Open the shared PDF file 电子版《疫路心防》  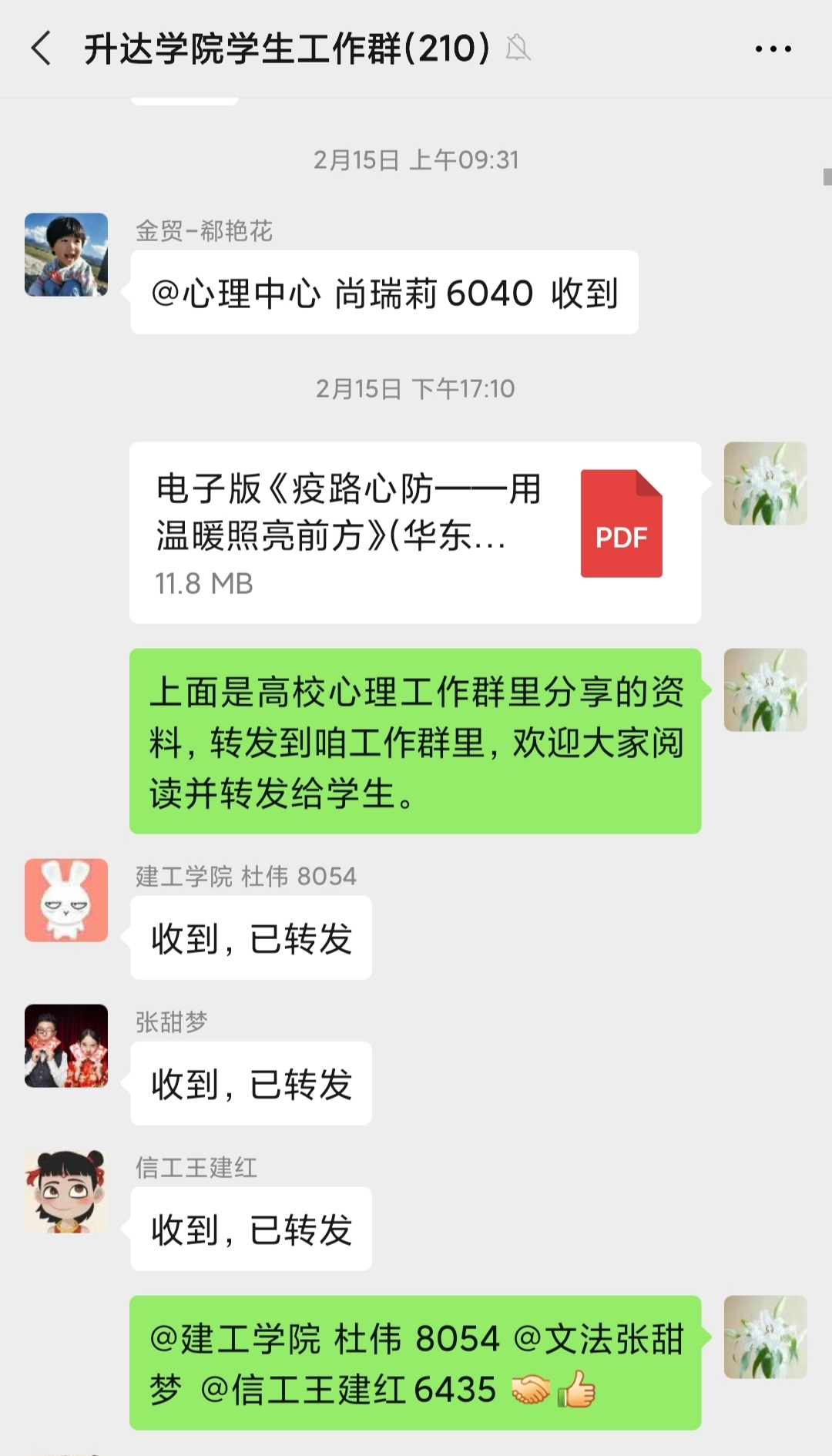pos(414,532)
